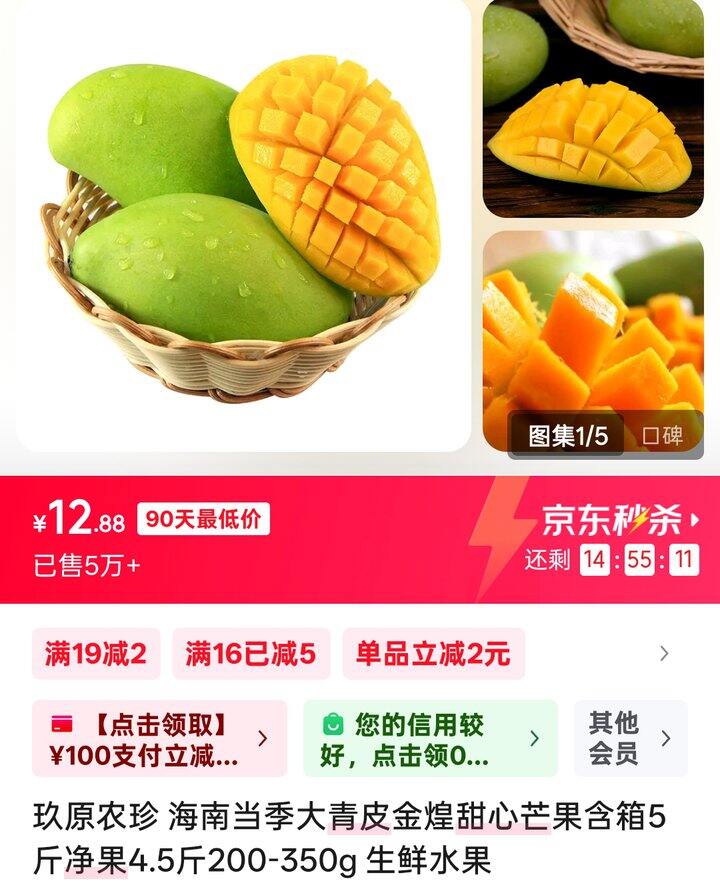
Task: Expand the promotions row chevron
Action: point(664,654)
